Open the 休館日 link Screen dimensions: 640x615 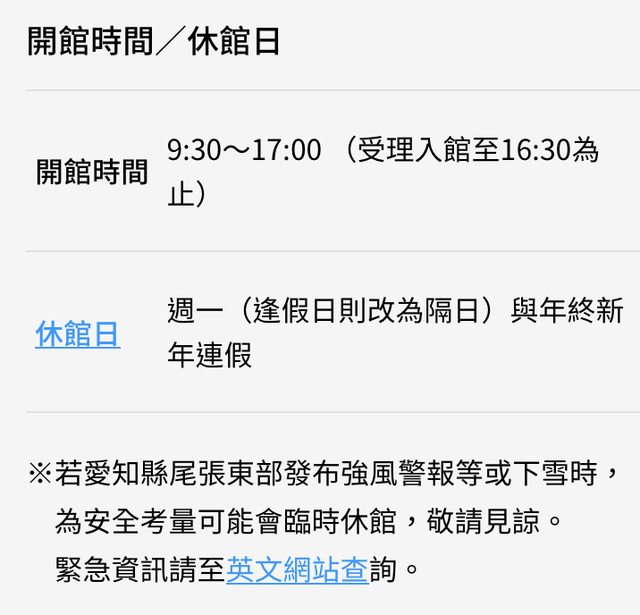coord(77,334)
